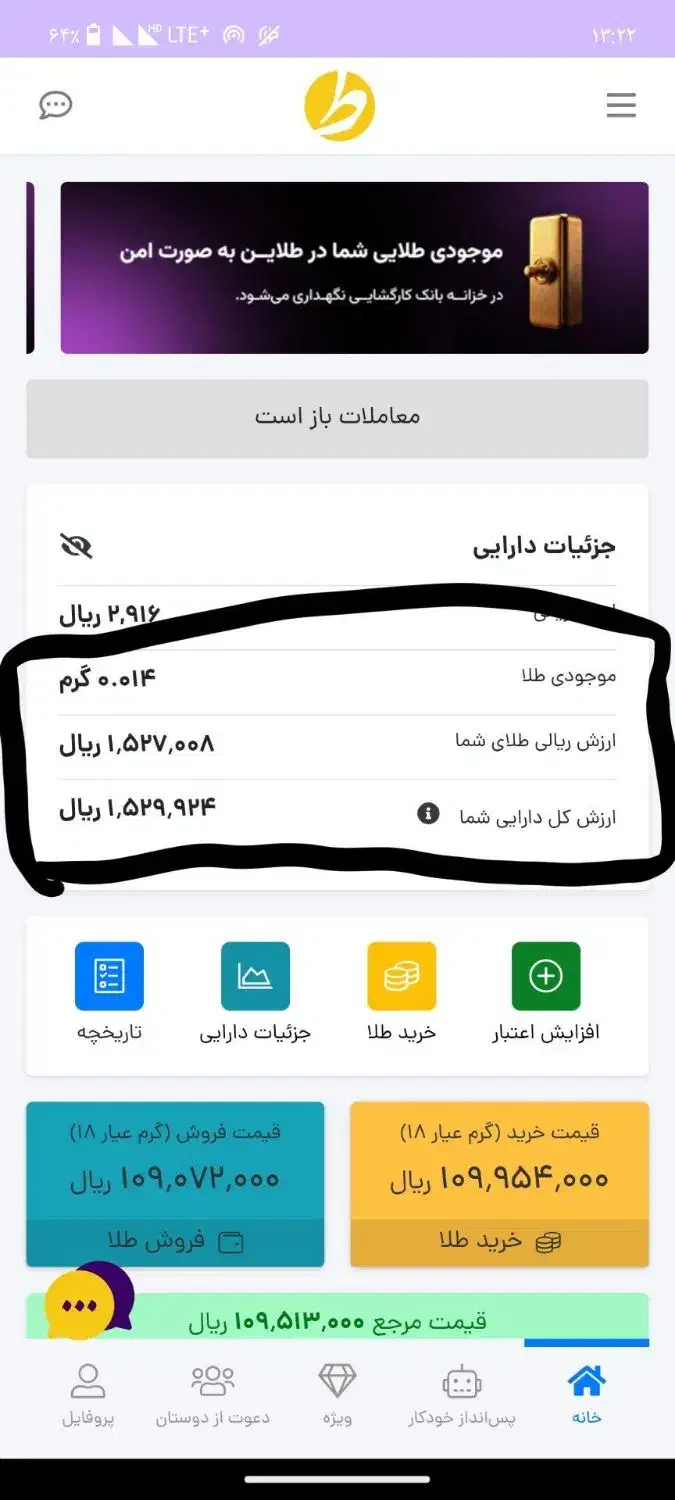The width and height of the screenshot is (675, 1500).
Task: Open افزایش اعتبار (increase credit)
Action: point(546,992)
